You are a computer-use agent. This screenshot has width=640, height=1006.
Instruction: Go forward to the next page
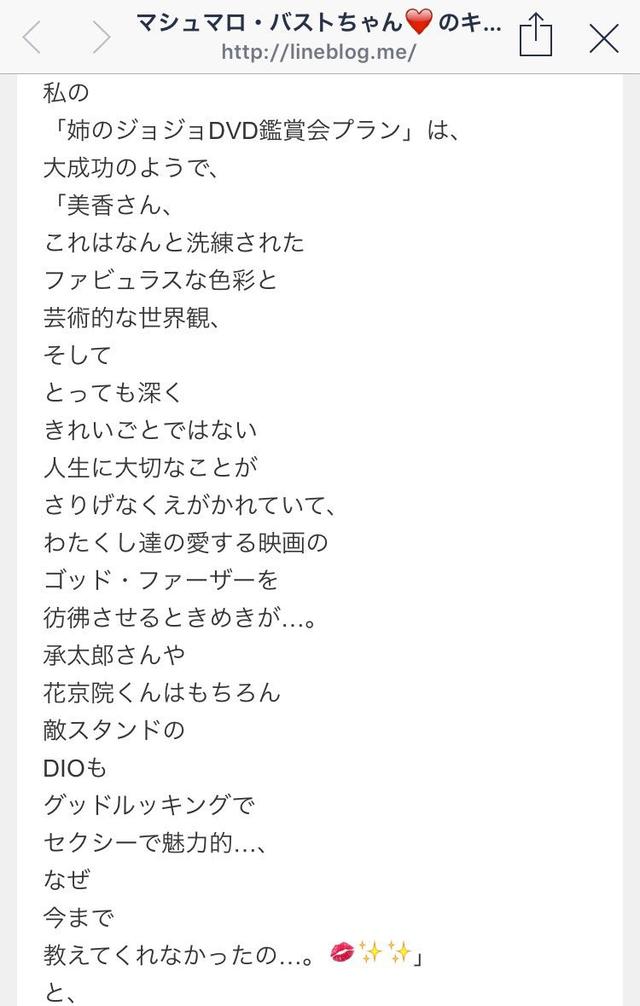tap(101, 38)
